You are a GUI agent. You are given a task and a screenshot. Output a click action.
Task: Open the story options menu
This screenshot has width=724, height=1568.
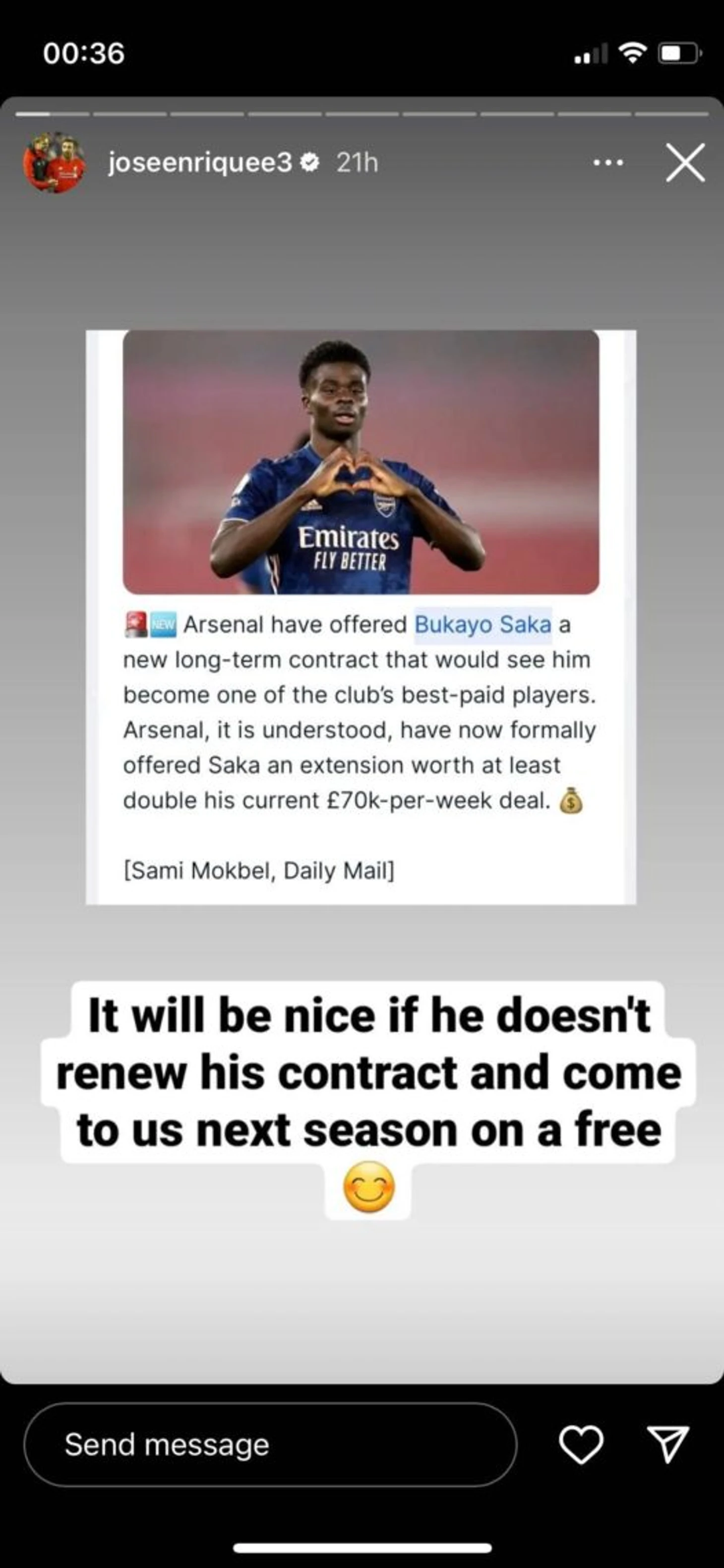[x=608, y=163]
